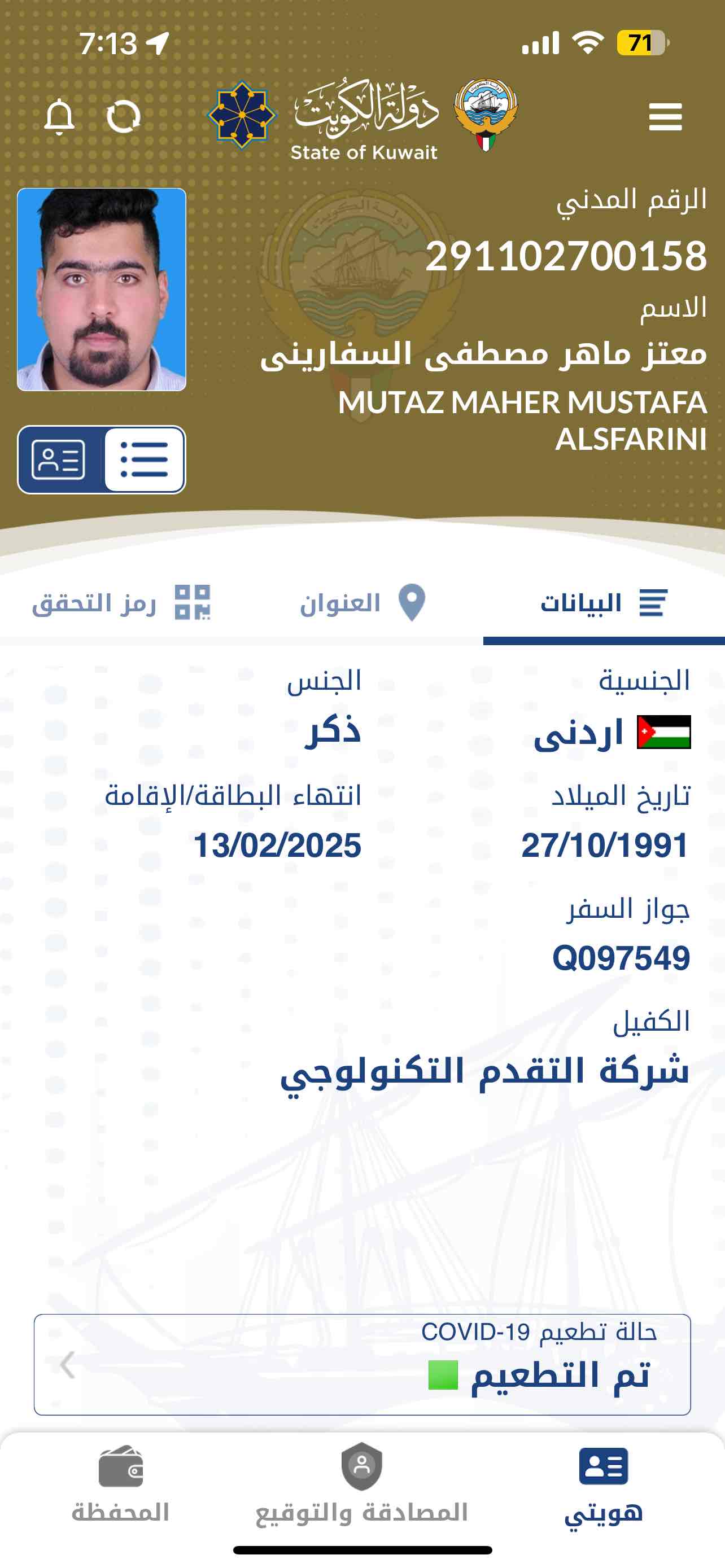The height and width of the screenshot is (1568, 725).
Task: Switch to ID card view
Action: coord(59,459)
